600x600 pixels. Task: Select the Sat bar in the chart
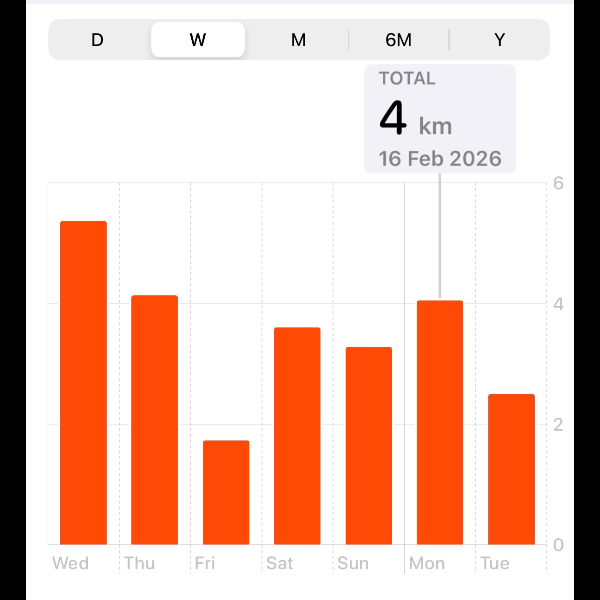[x=297, y=437]
